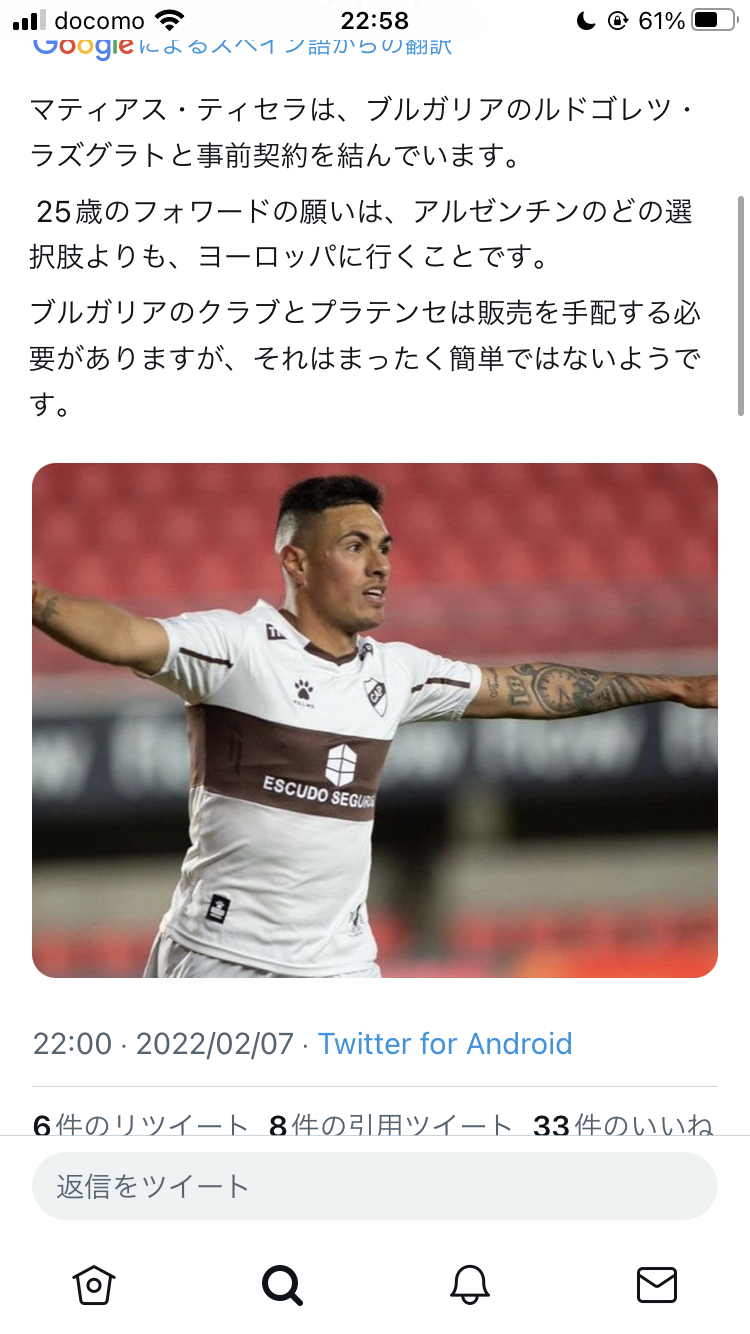Viewport: 750px width, 1334px height.
Task: Open the Search tab
Action: pos(282,1284)
